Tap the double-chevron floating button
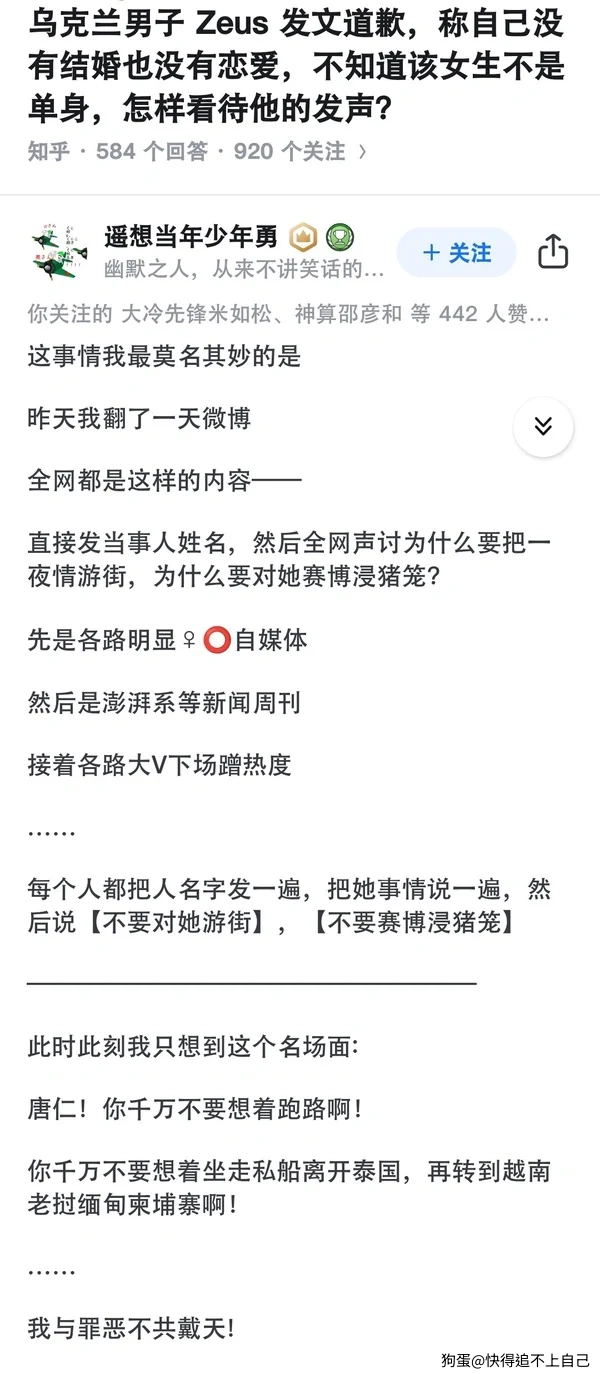600x1374 pixels. pyautogui.click(x=543, y=427)
